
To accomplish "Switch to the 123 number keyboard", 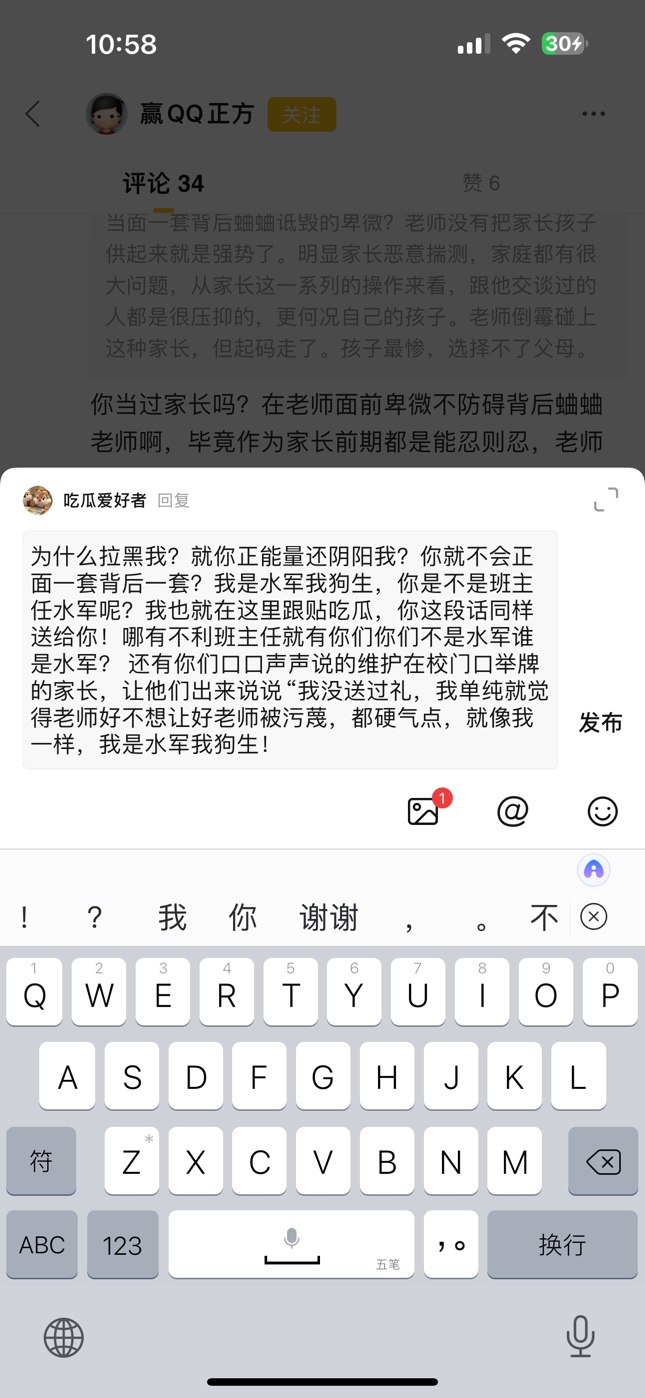I will point(122,1245).
